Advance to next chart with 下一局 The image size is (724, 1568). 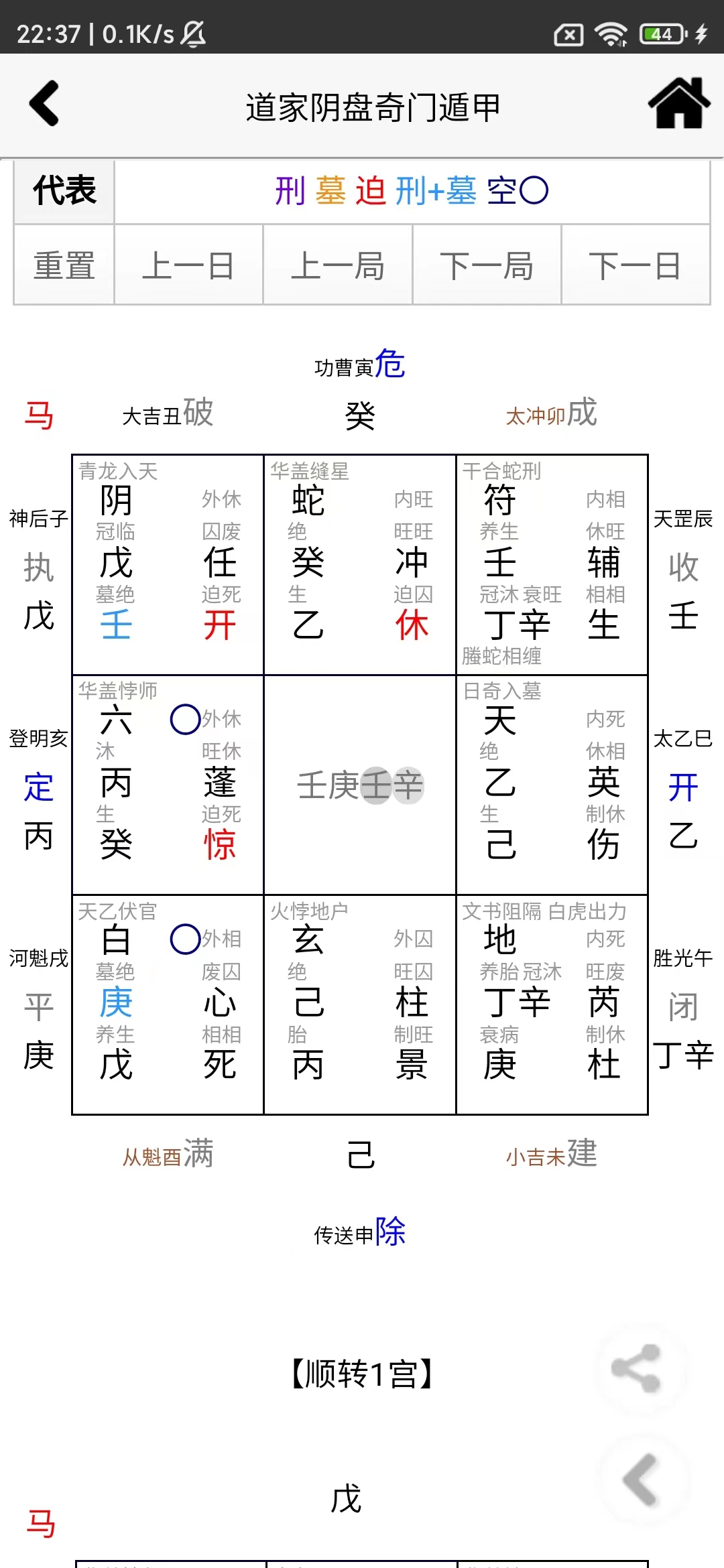pyautogui.click(x=487, y=265)
